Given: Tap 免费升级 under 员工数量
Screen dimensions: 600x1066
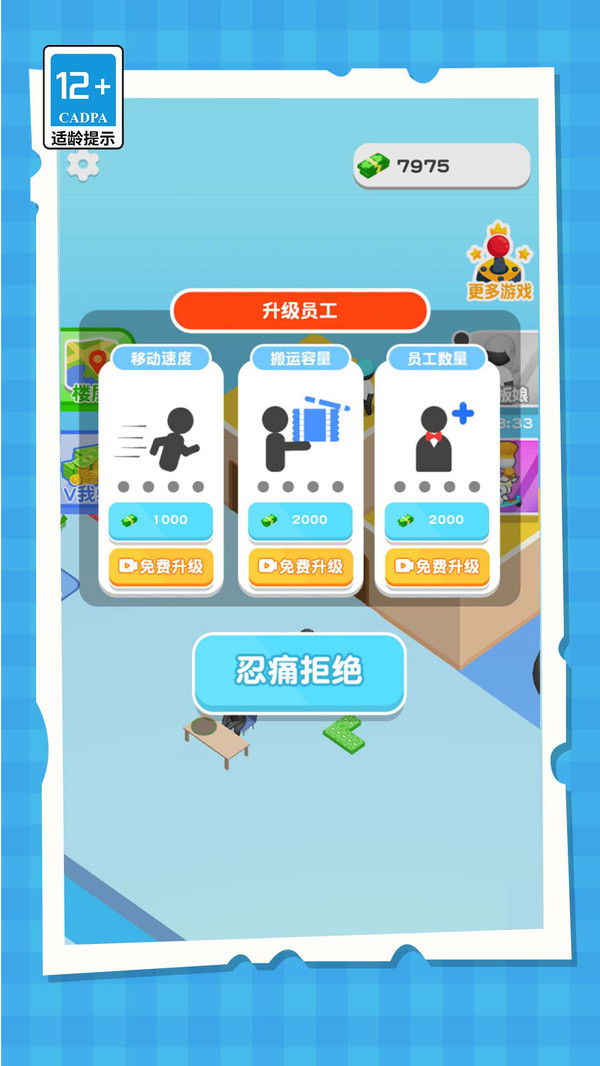Looking at the screenshot, I should tap(437, 567).
